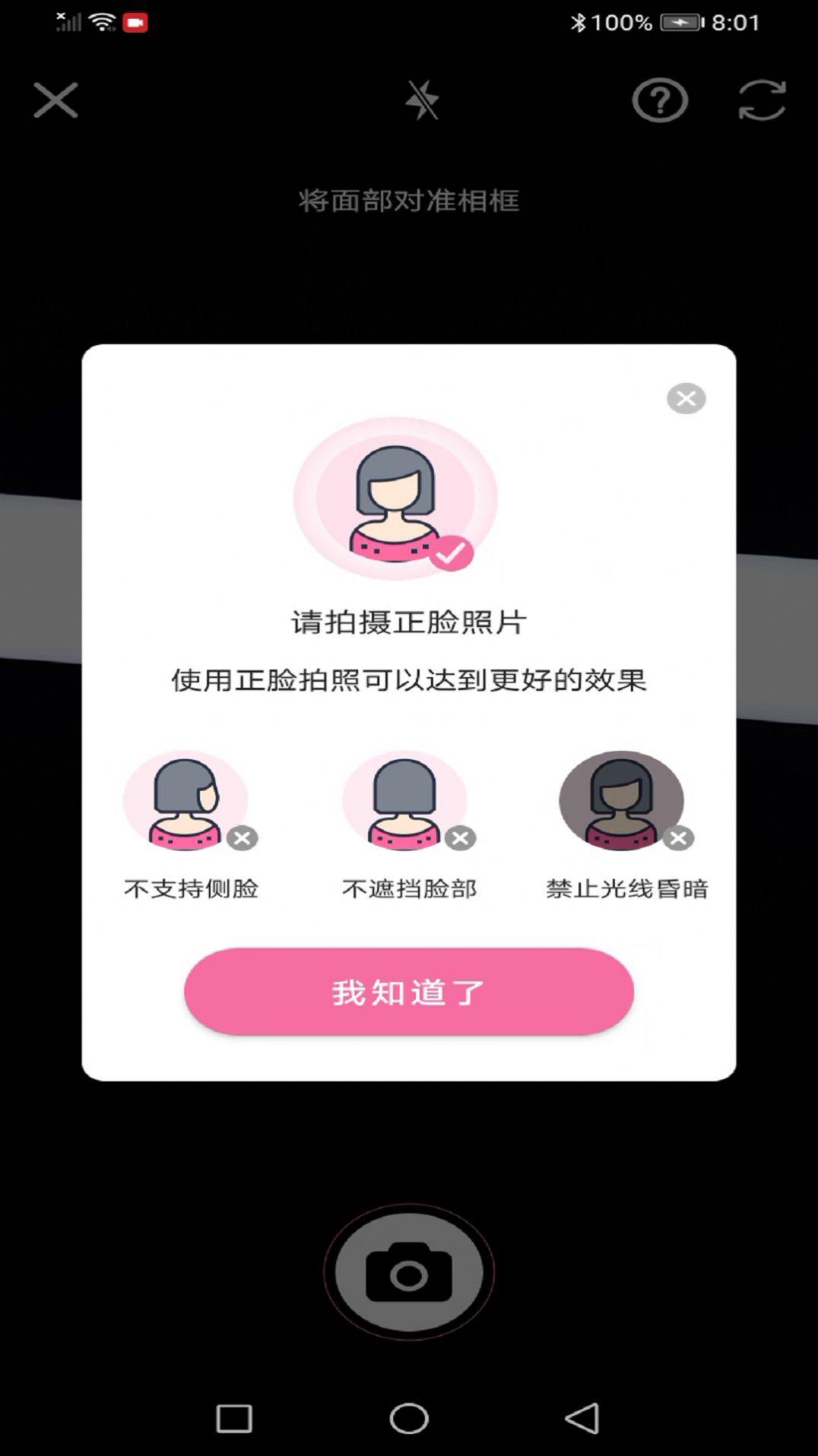Tap the 我知道了 confirmation button
The width and height of the screenshot is (818, 1456).
coord(408,991)
